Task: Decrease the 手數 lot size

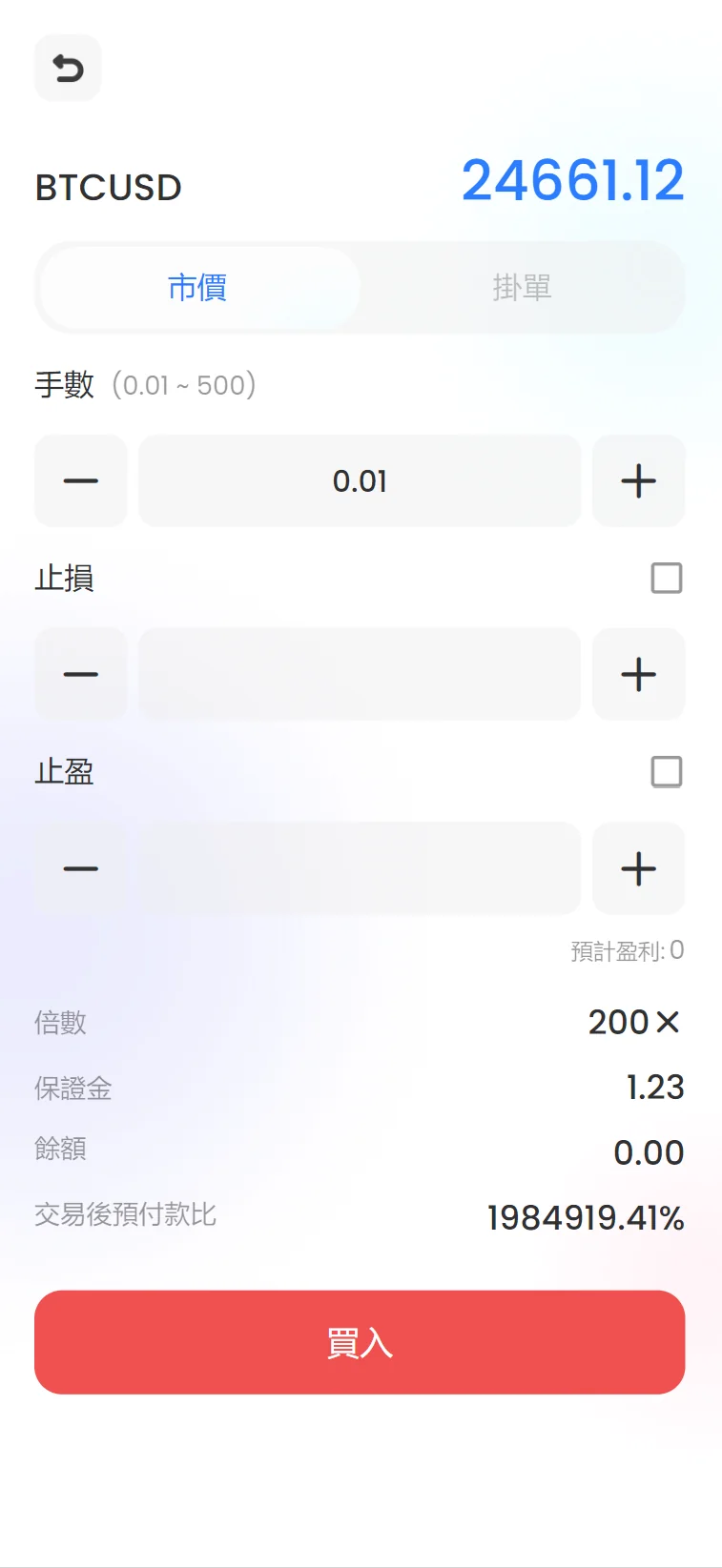Action: pos(81,481)
